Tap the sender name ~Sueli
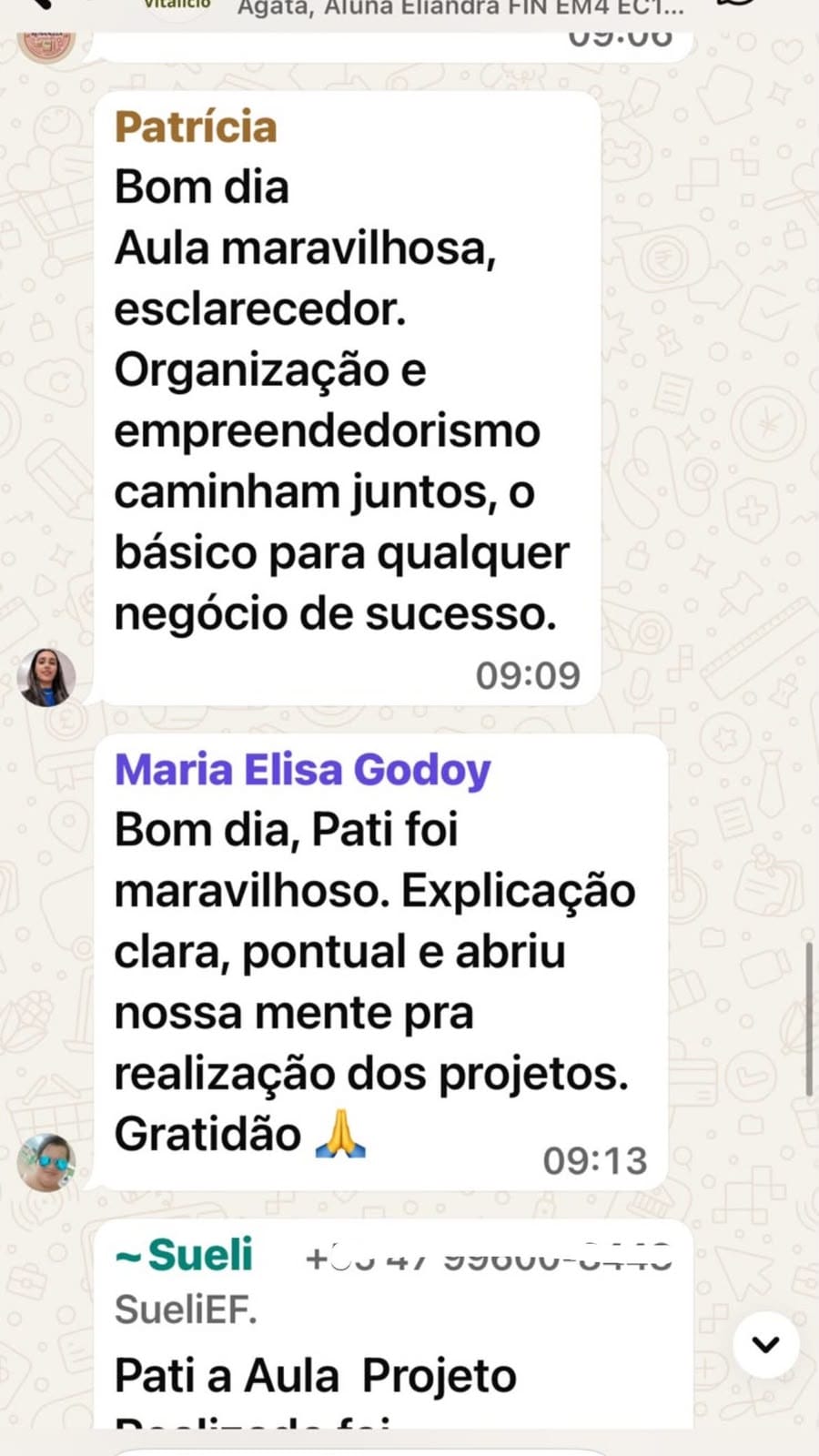The width and height of the screenshot is (819, 1456). coord(184,1255)
